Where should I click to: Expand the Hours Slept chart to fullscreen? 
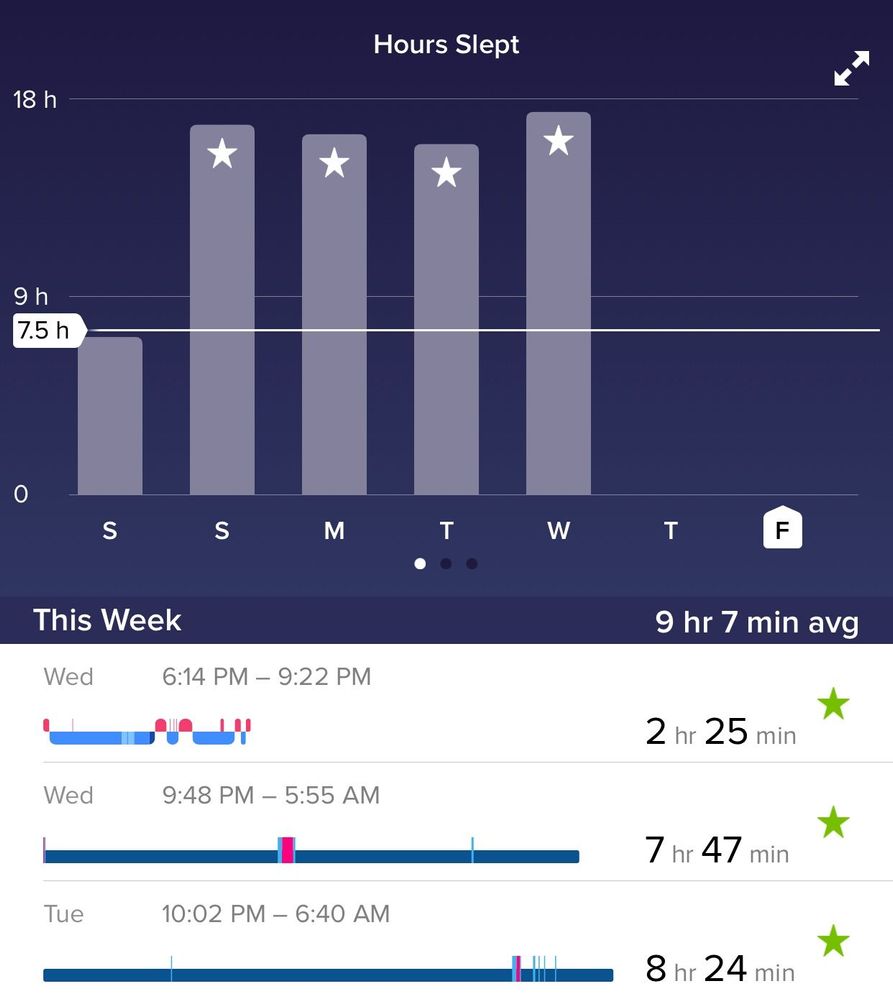(851, 69)
